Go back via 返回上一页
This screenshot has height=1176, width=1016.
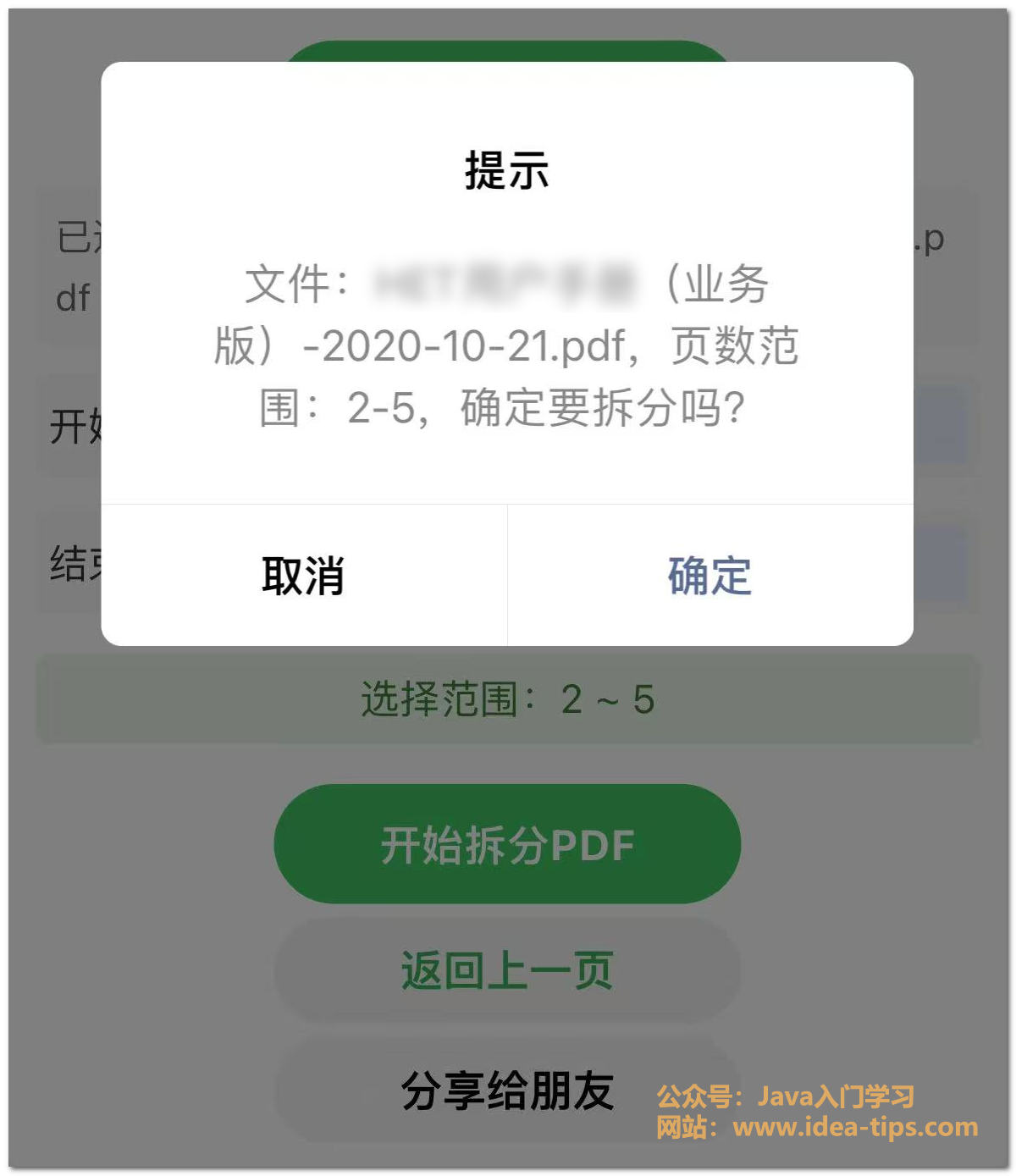point(507,970)
